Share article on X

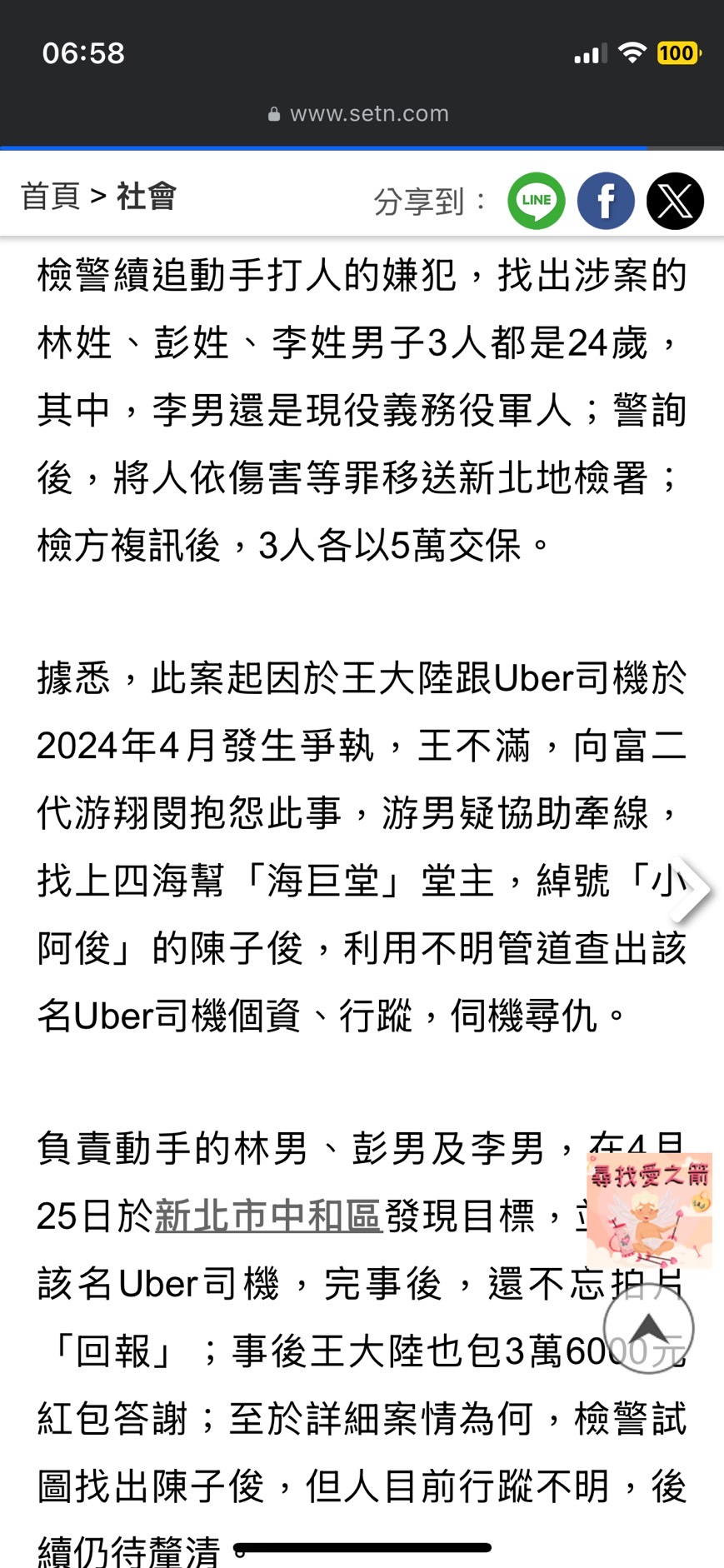click(675, 201)
